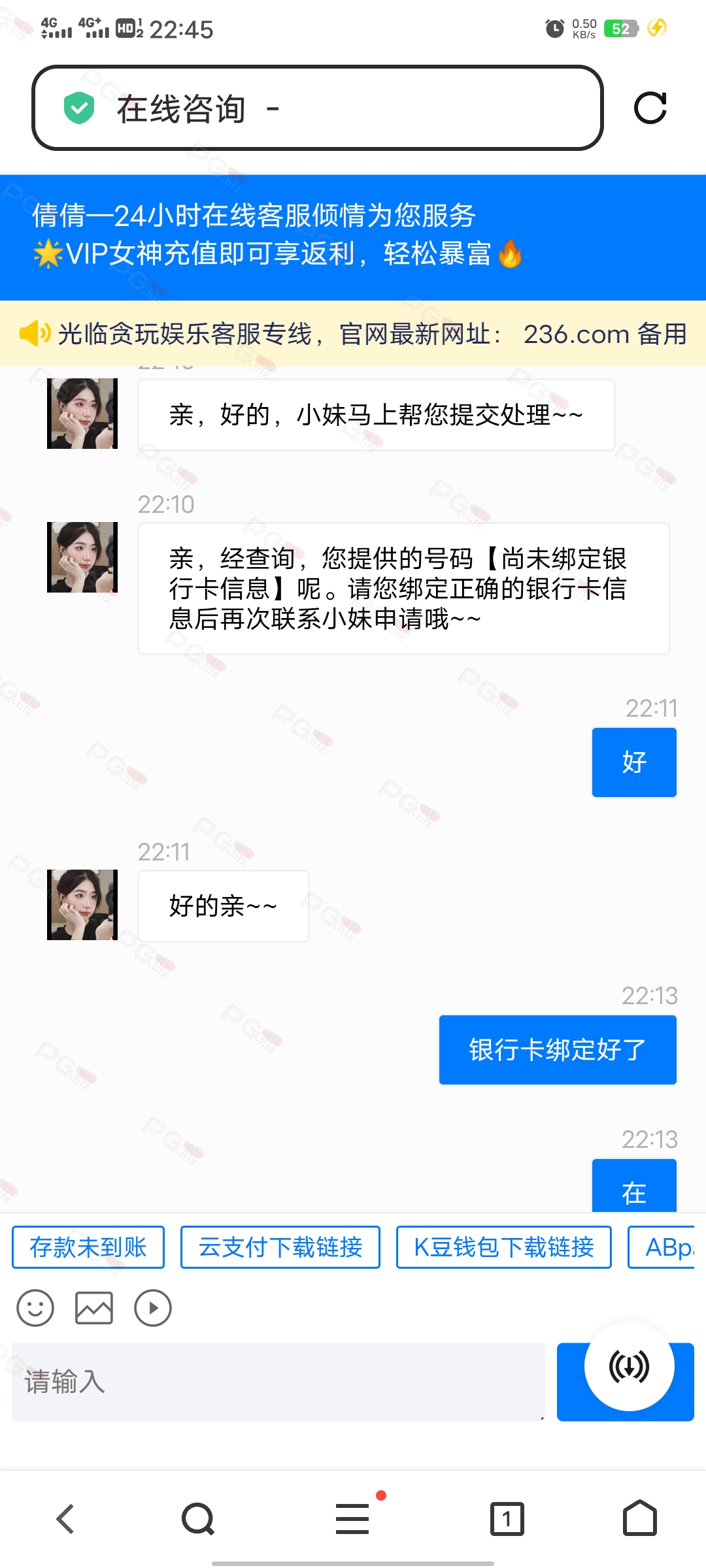Open the browser search
This screenshot has width=706, height=1568.
pyautogui.click(x=198, y=1518)
